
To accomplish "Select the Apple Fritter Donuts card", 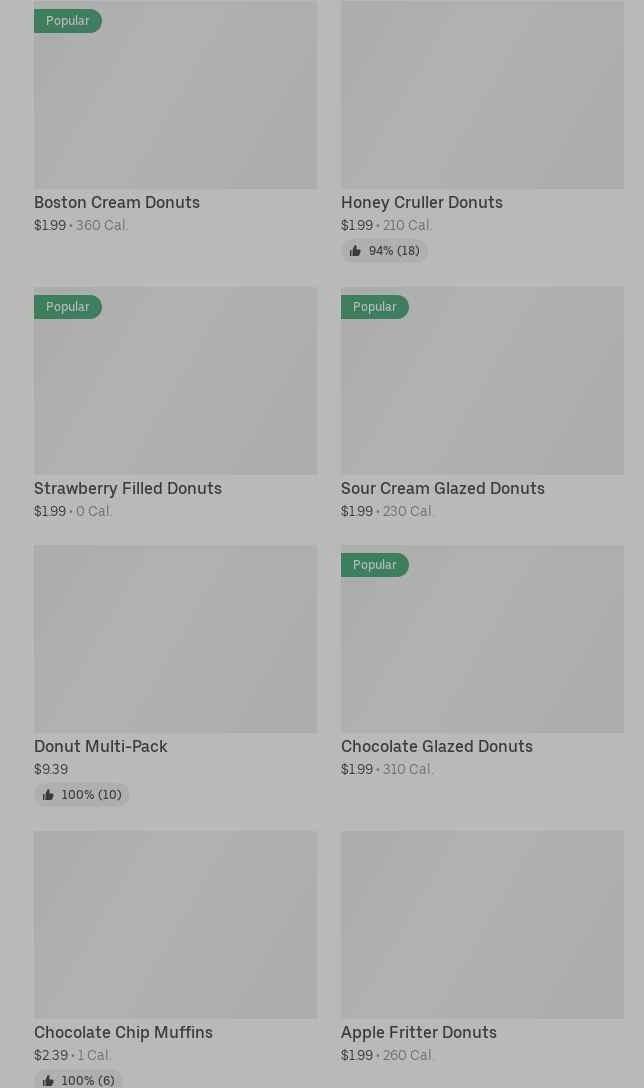I will pos(482,947).
